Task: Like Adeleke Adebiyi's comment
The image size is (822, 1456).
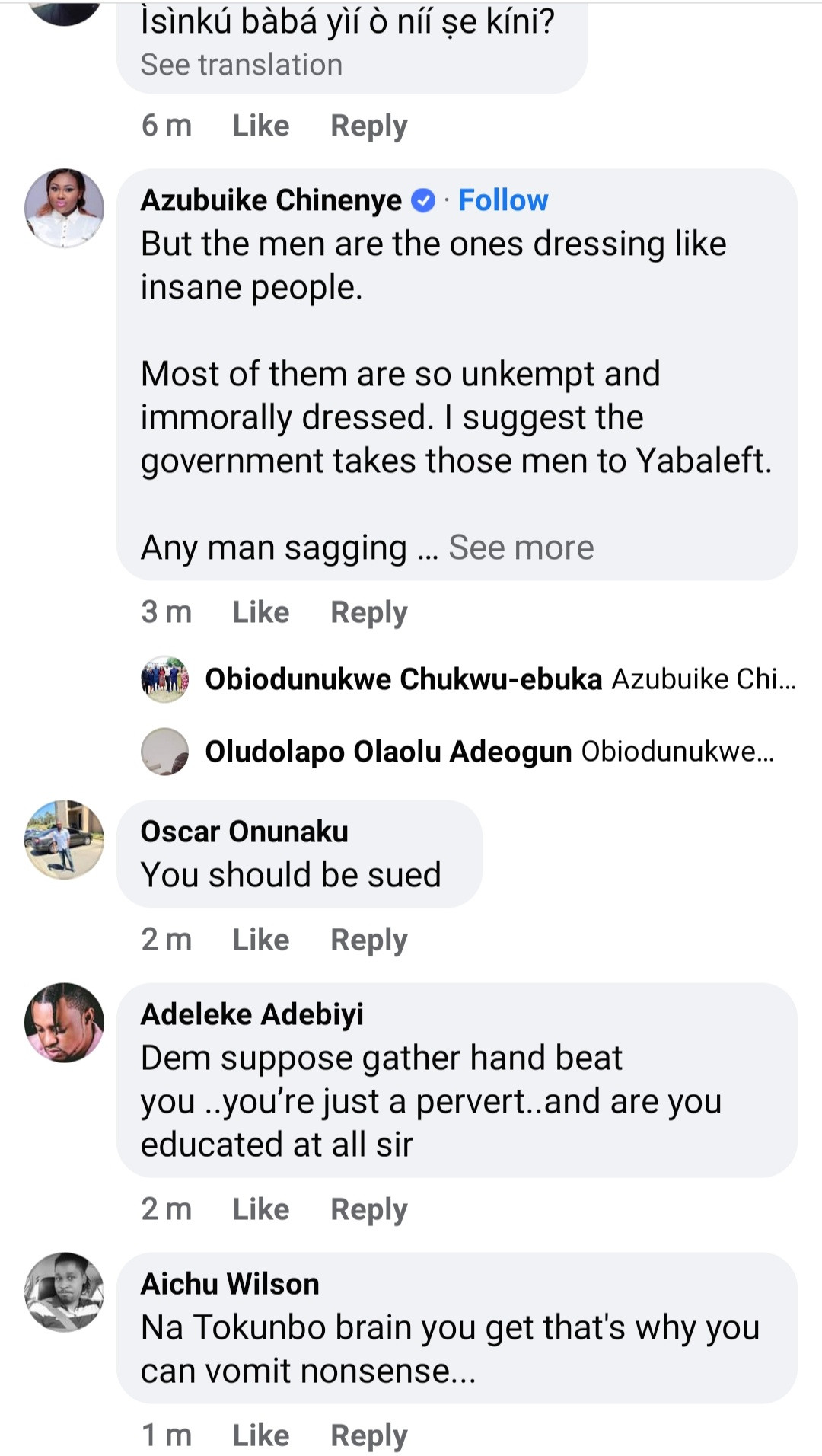Action: point(261,1209)
